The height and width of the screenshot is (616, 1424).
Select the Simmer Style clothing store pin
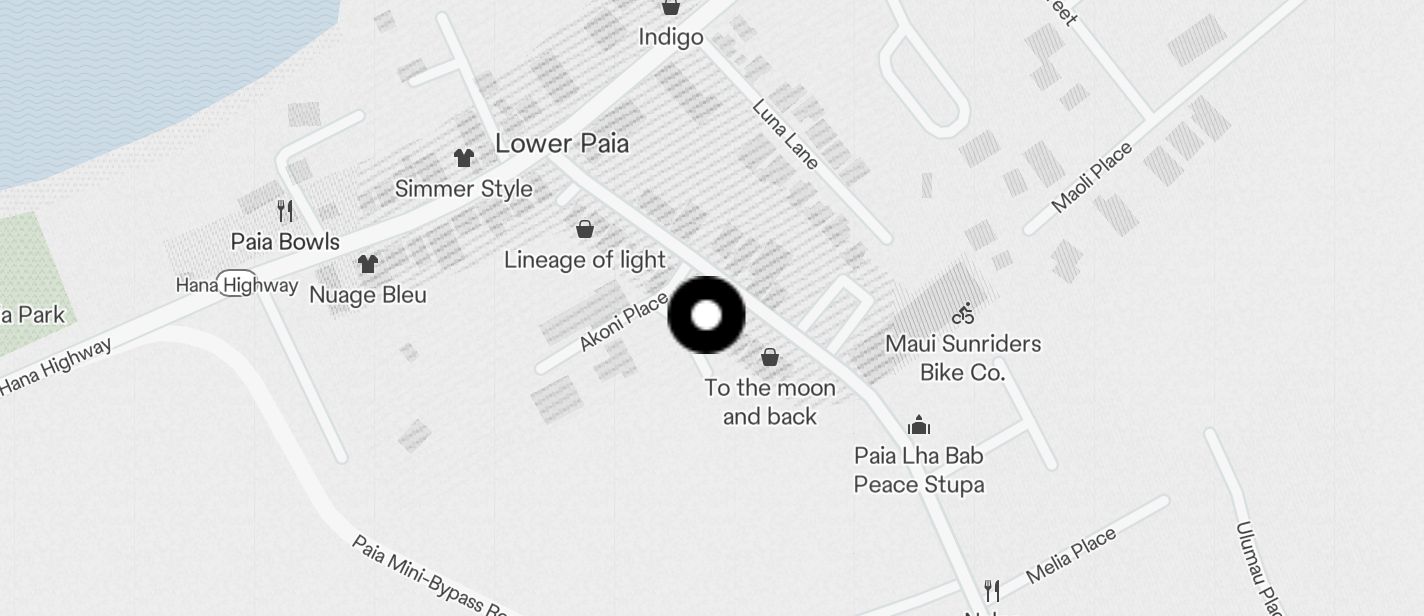click(463, 158)
